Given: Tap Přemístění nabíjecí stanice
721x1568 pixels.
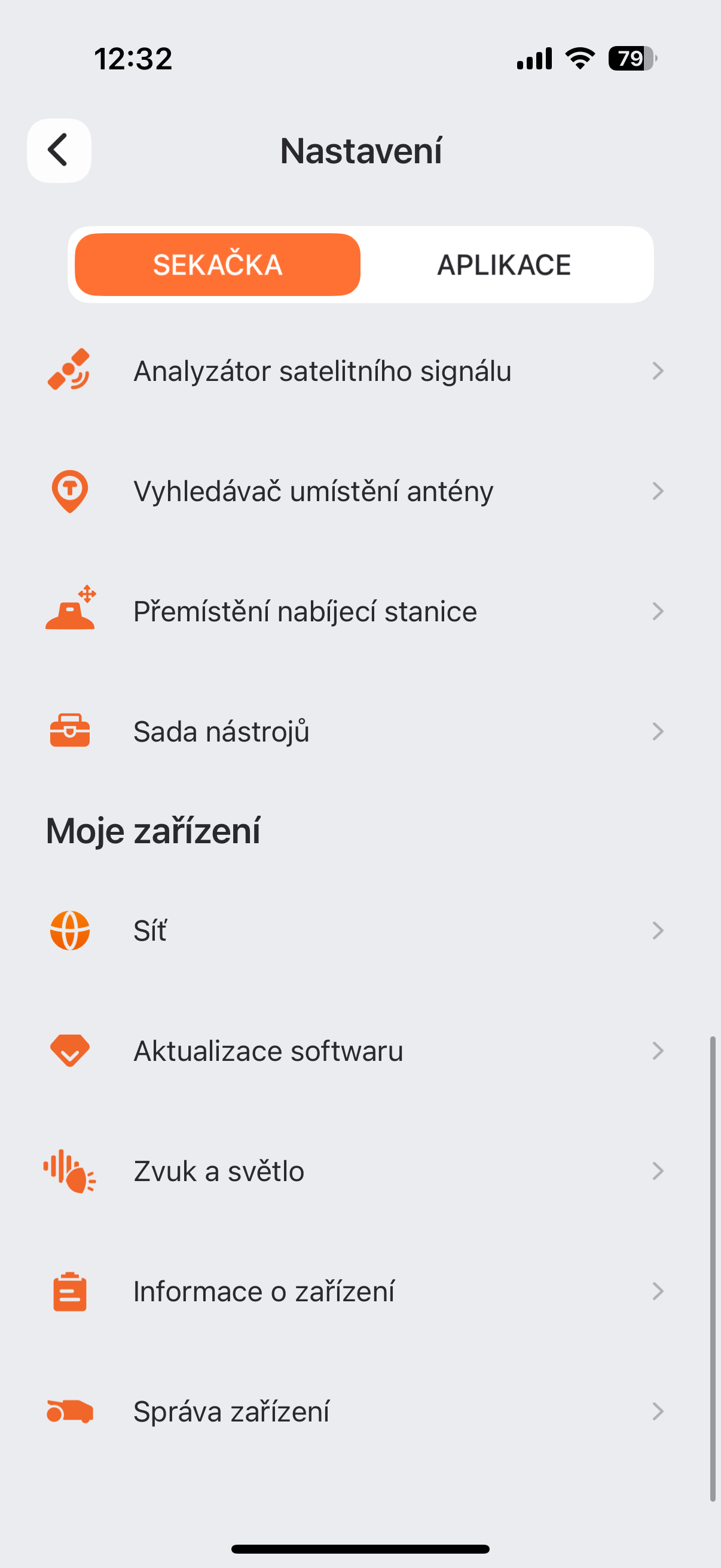Looking at the screenshot, I should point(359,611).
